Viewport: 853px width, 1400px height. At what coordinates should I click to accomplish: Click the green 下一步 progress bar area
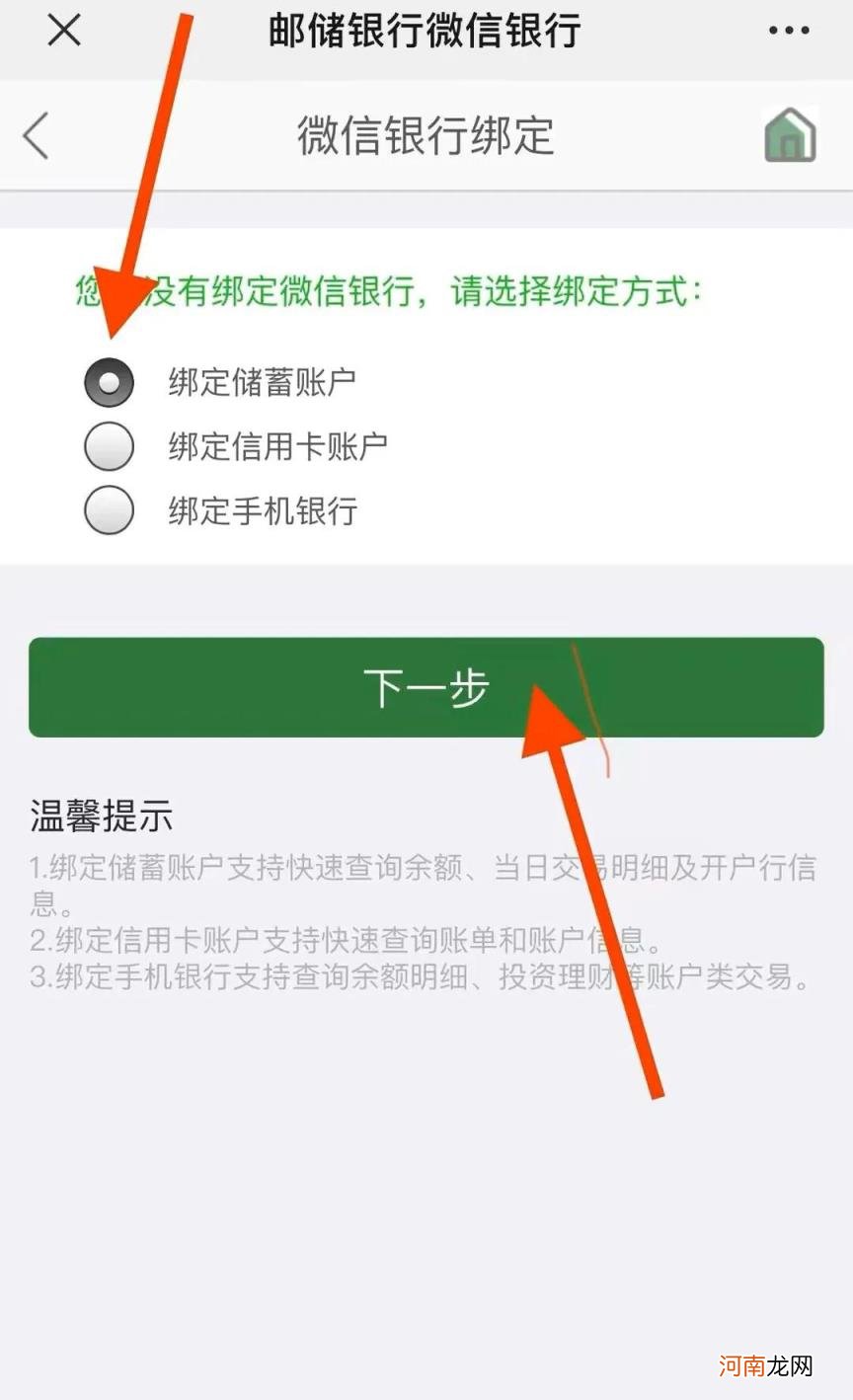tap(426, 687)
